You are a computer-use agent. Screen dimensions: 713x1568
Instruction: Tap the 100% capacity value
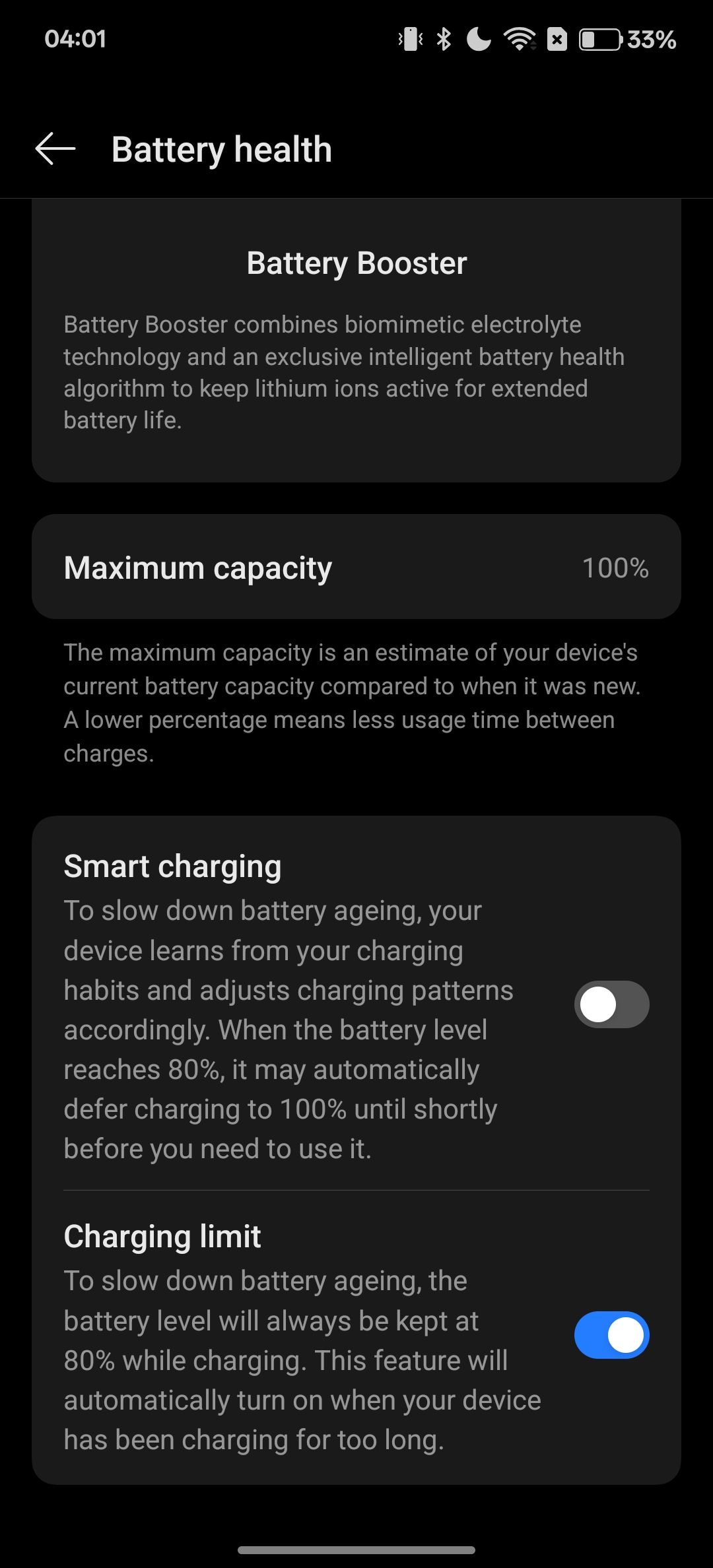pos(615,568)
